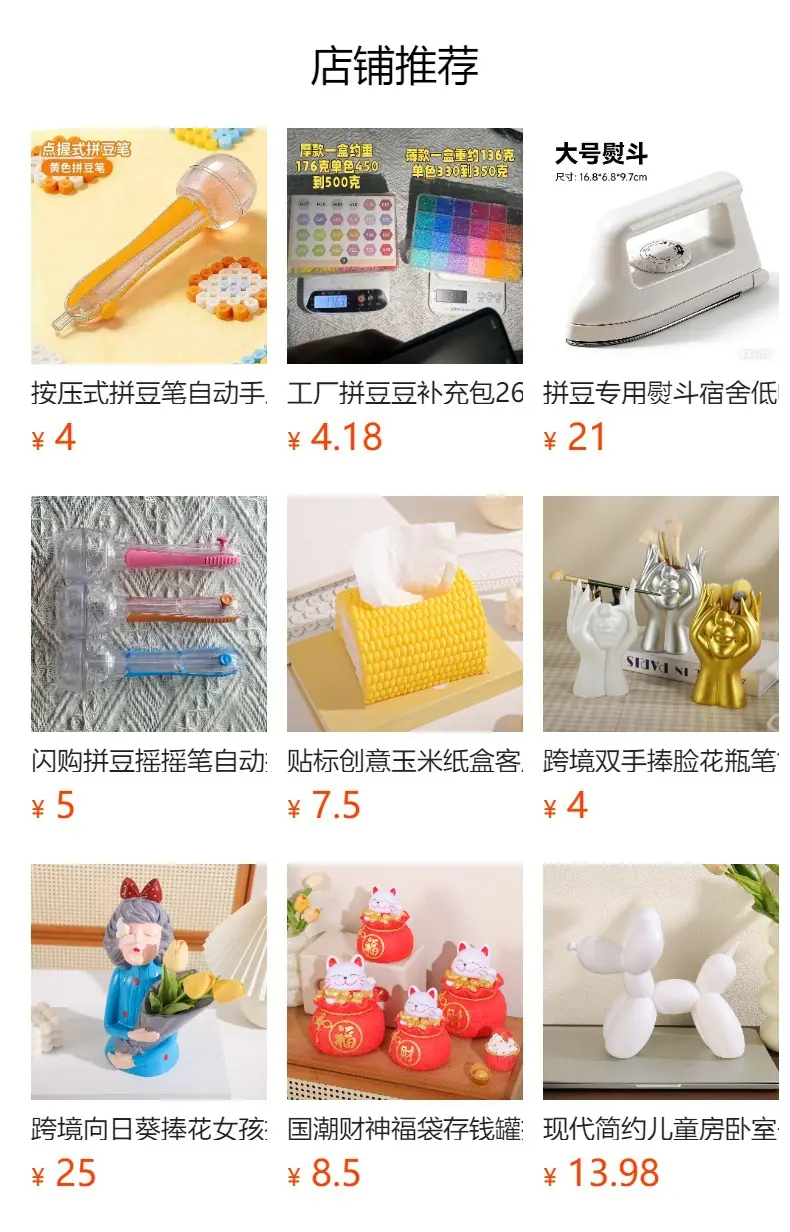Image resolution: width=790 pixels, height=1232 pixels.
Task: Open the 跨境向日葵捧花女孩 figurine card
Action: point(149,1028)
